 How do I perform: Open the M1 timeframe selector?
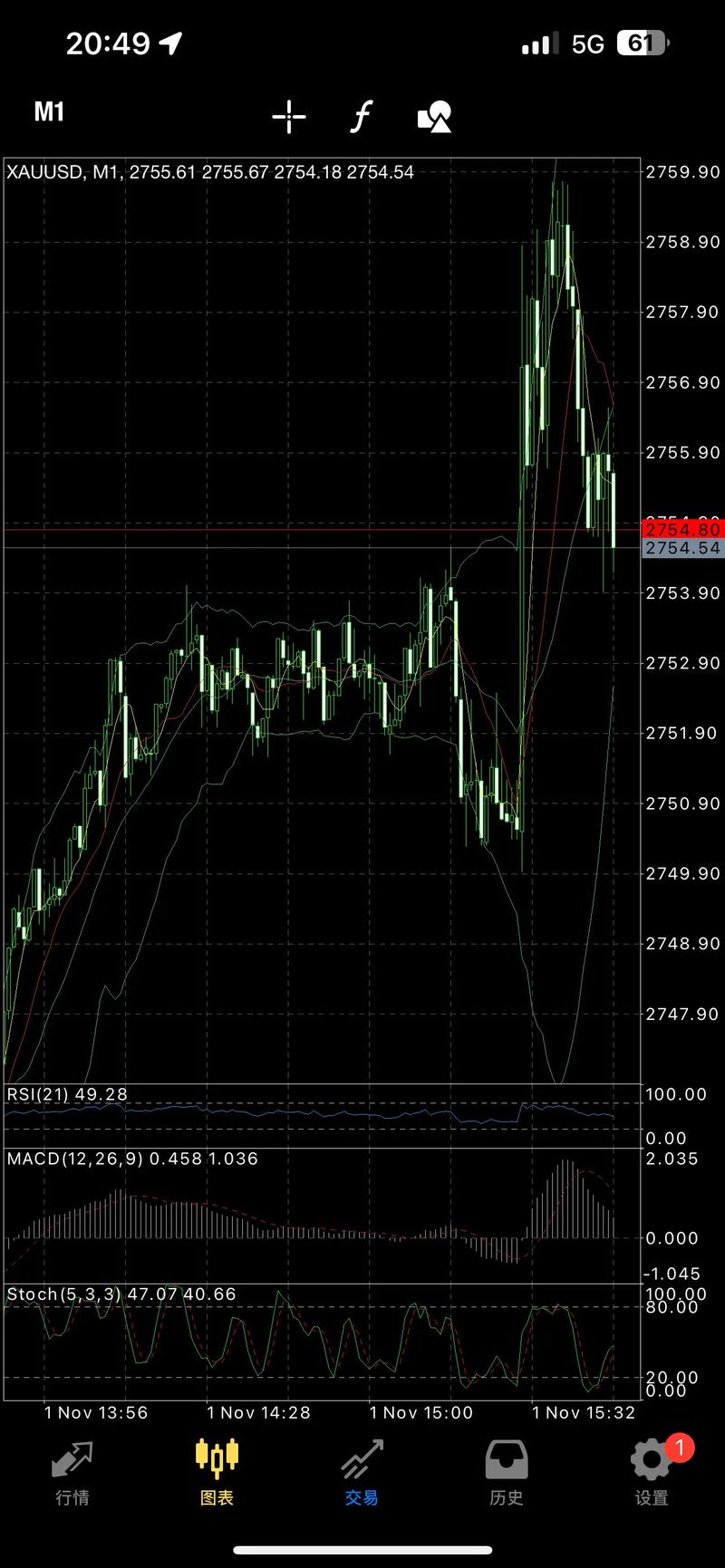(49, 112)
